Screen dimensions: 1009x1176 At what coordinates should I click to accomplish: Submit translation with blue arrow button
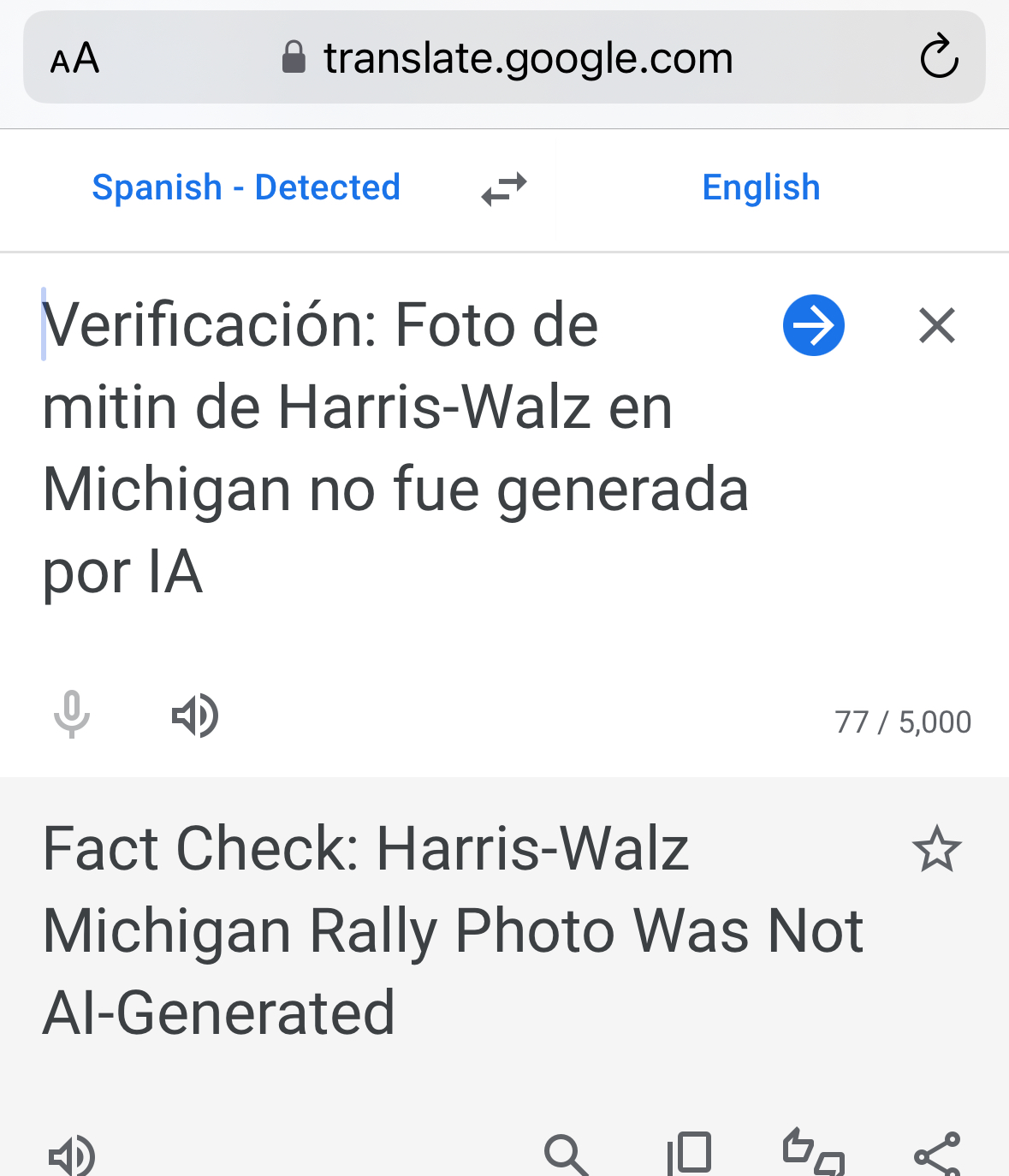point(813,325)
